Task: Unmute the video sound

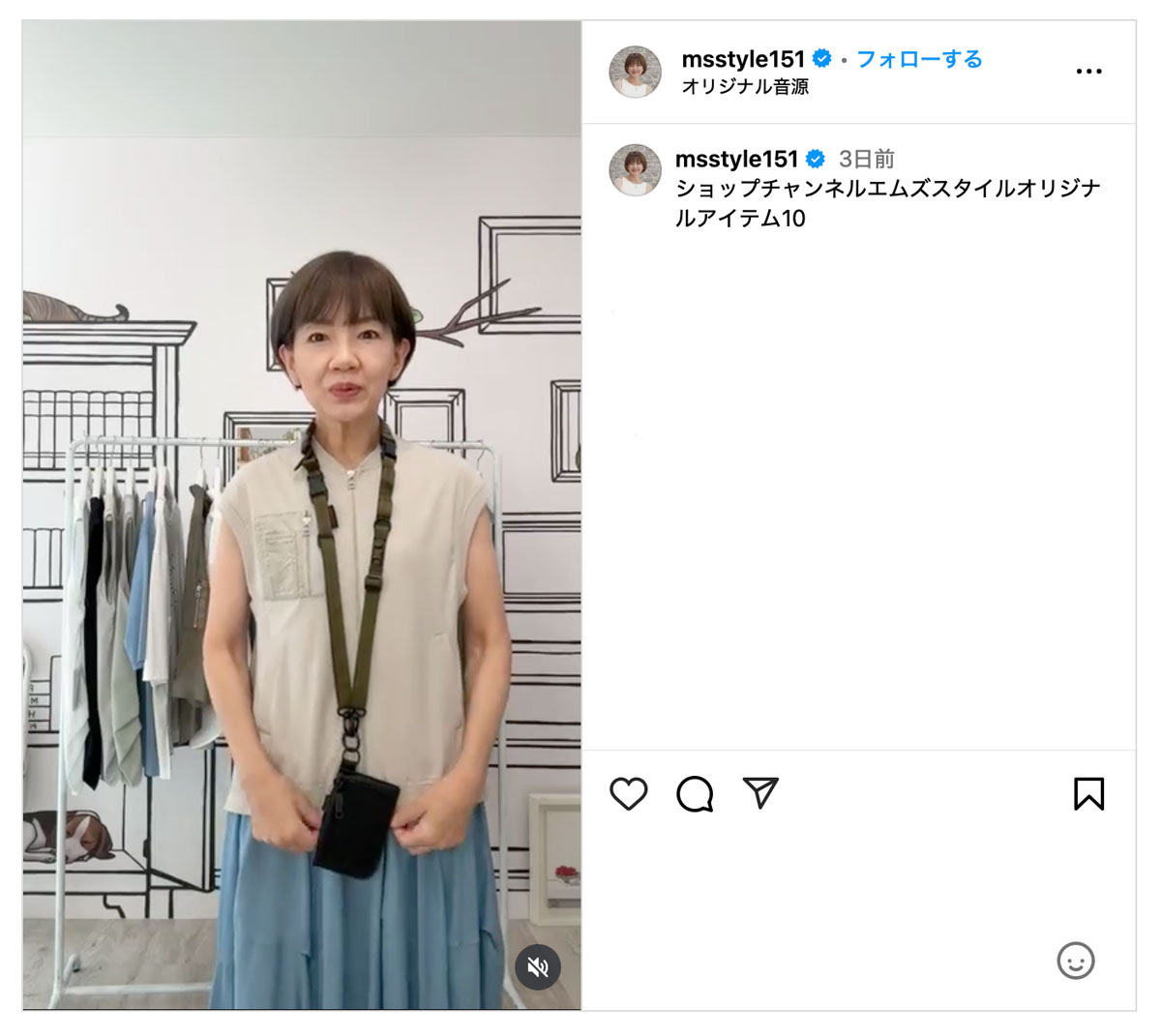Action: pos(538,966)
